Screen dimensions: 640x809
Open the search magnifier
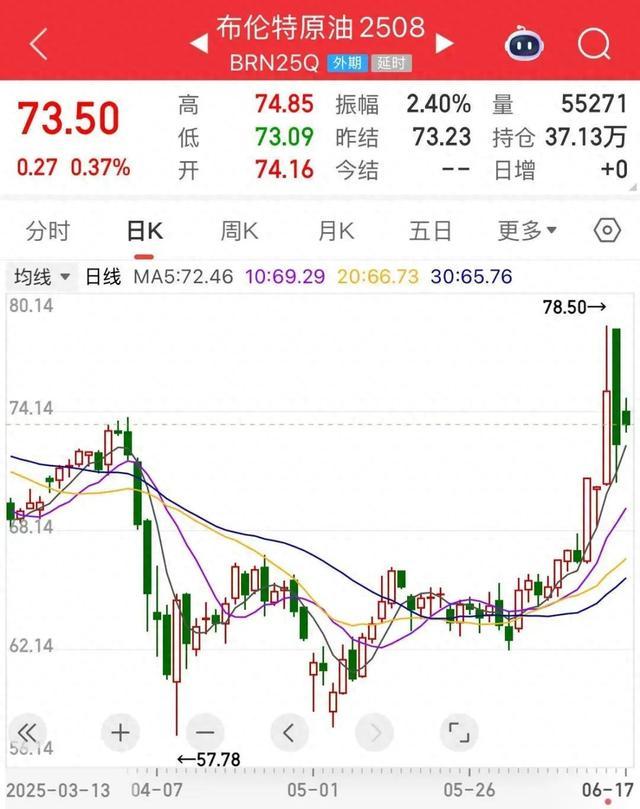594,43
